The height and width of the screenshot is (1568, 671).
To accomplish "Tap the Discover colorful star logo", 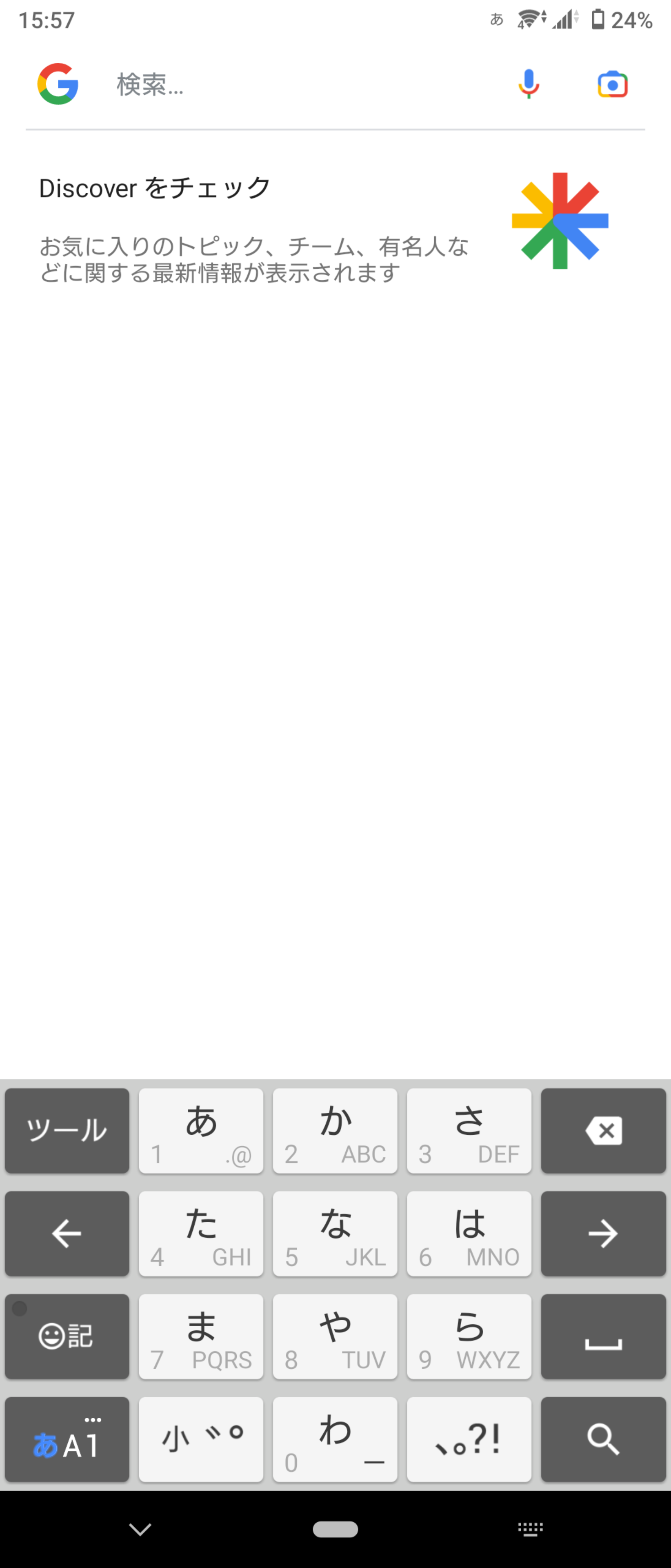I will coord(560,221).
